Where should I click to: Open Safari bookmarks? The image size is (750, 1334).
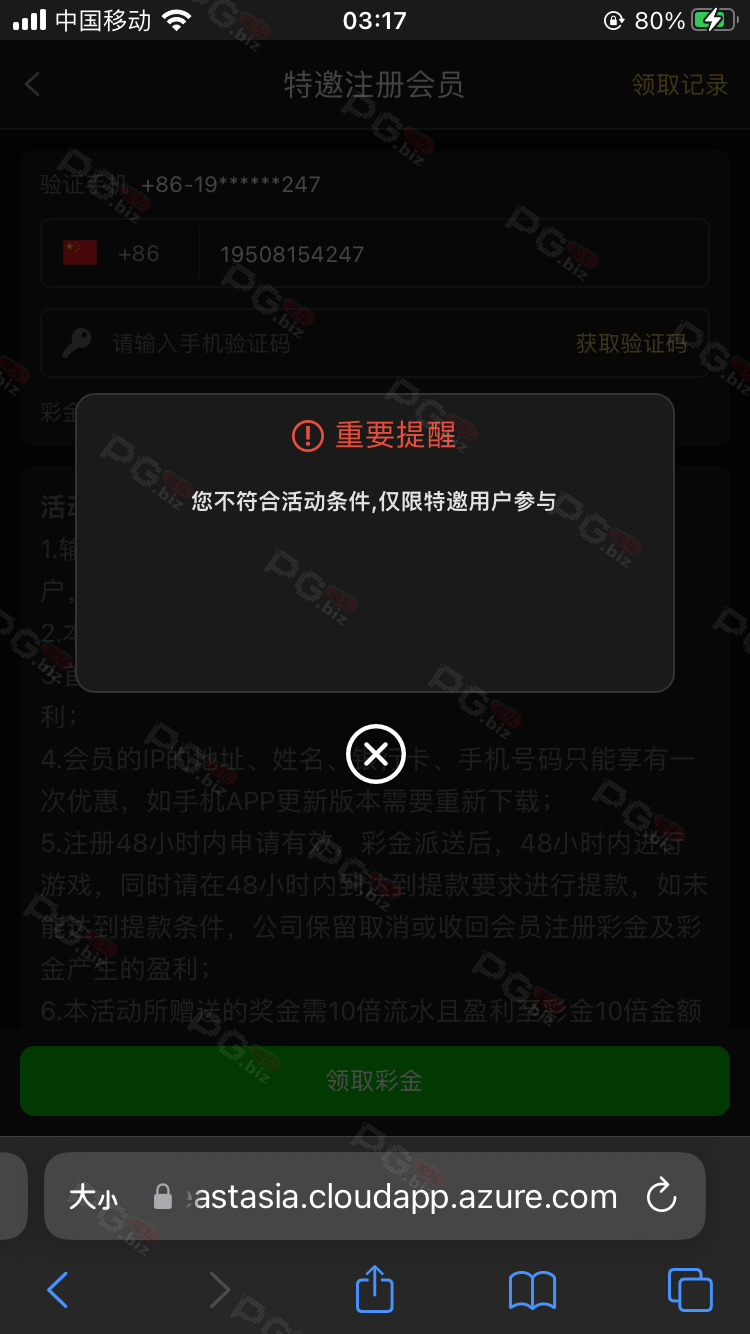[532, 1290]
